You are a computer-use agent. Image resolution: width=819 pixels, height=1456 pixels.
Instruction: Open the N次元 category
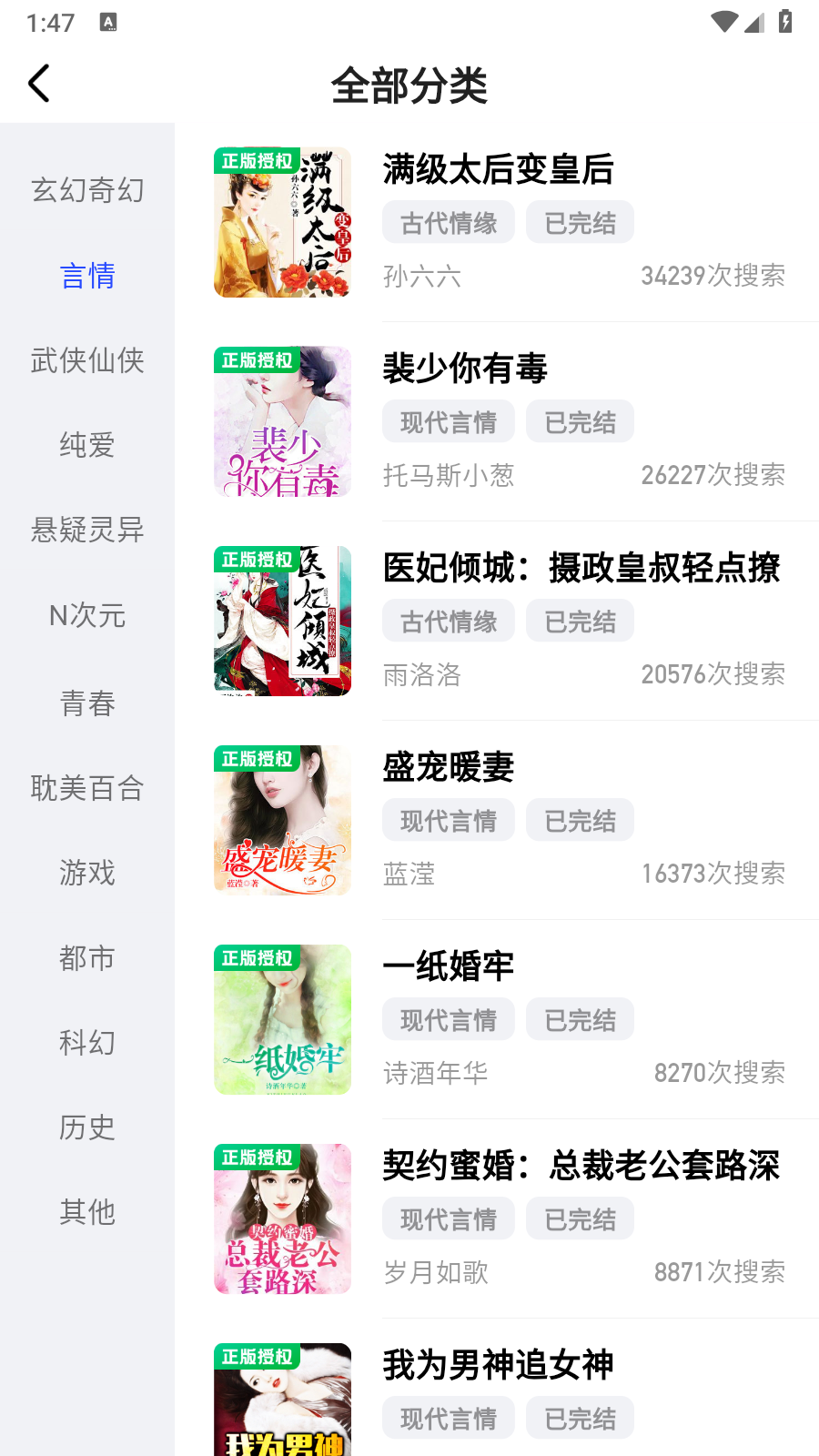(x=86, y=616)
